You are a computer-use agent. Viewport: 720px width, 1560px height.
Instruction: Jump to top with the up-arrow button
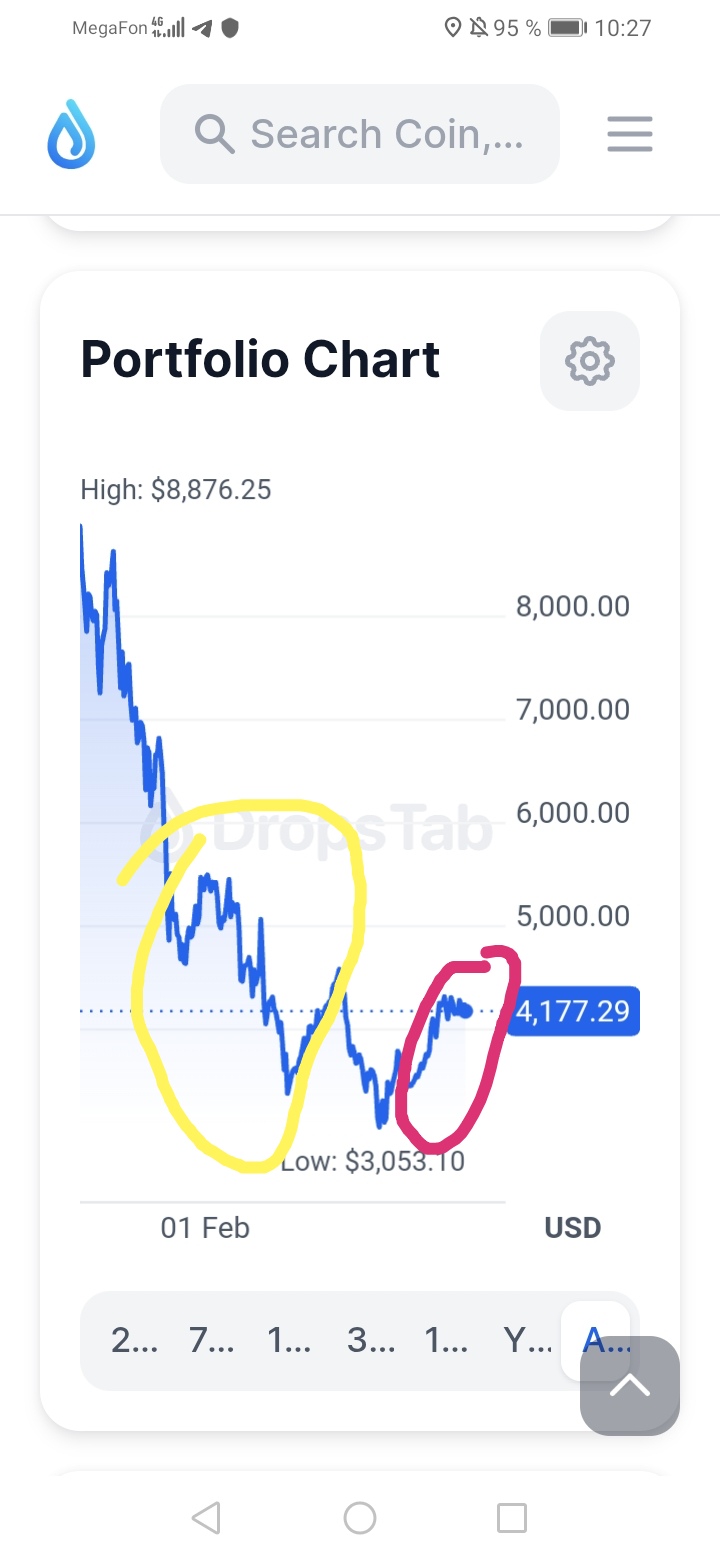coord(630,1386)
